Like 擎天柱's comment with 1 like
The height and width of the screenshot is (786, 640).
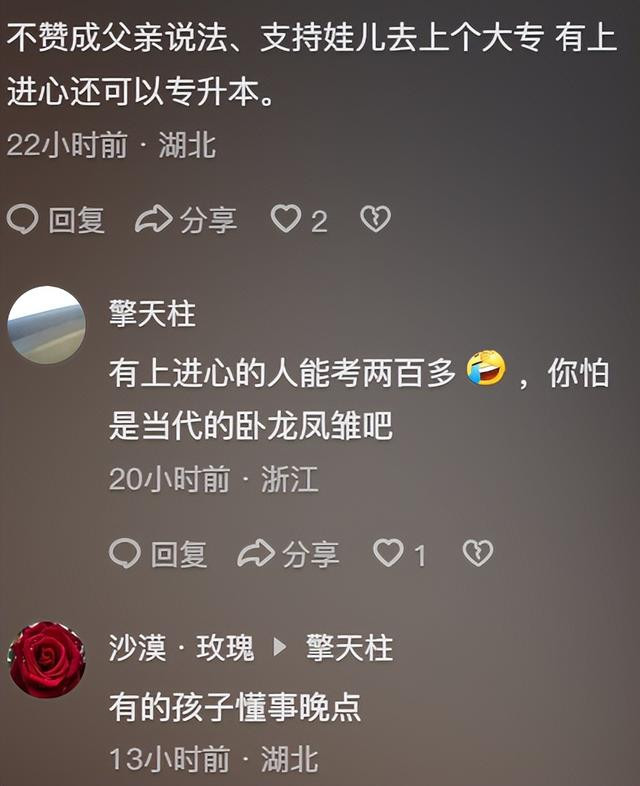389,553
